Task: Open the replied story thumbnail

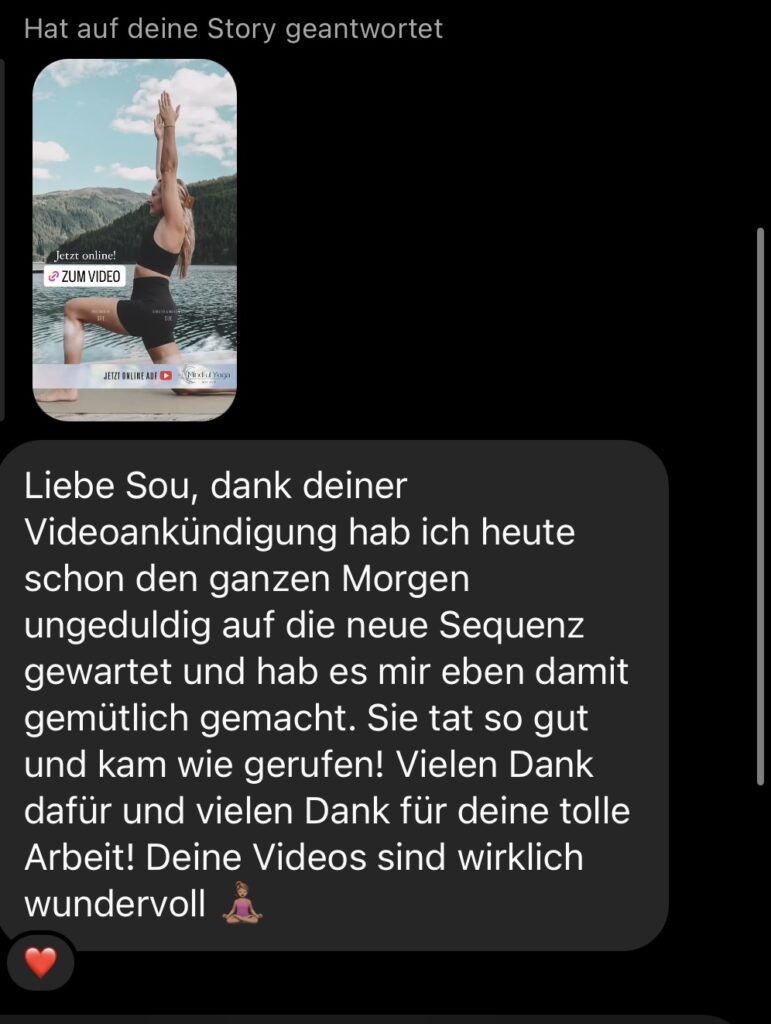Action: [135, 238]
